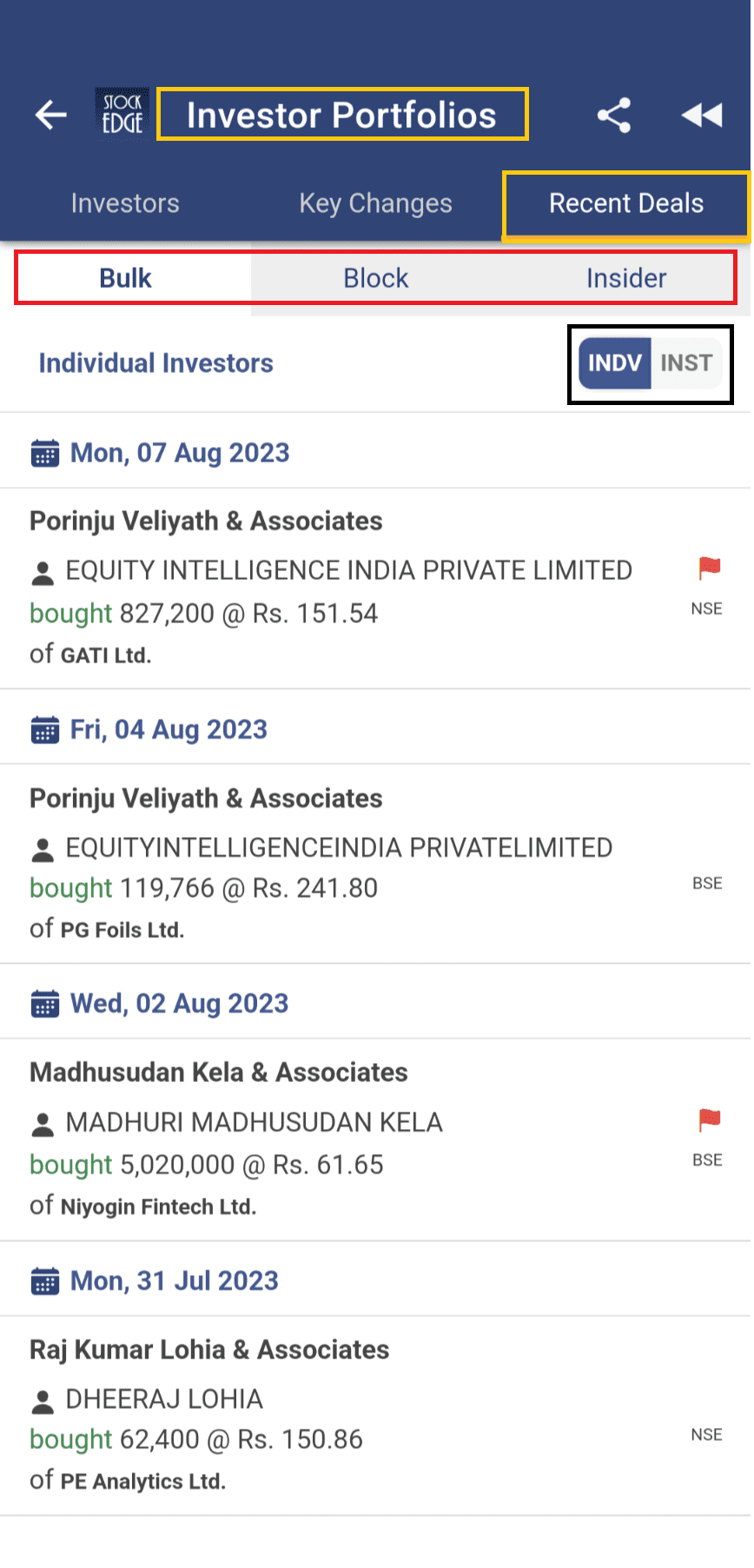Open the Key Changes tab
The height and width of the screenshot is (1568, 754).
click(375, 203)
